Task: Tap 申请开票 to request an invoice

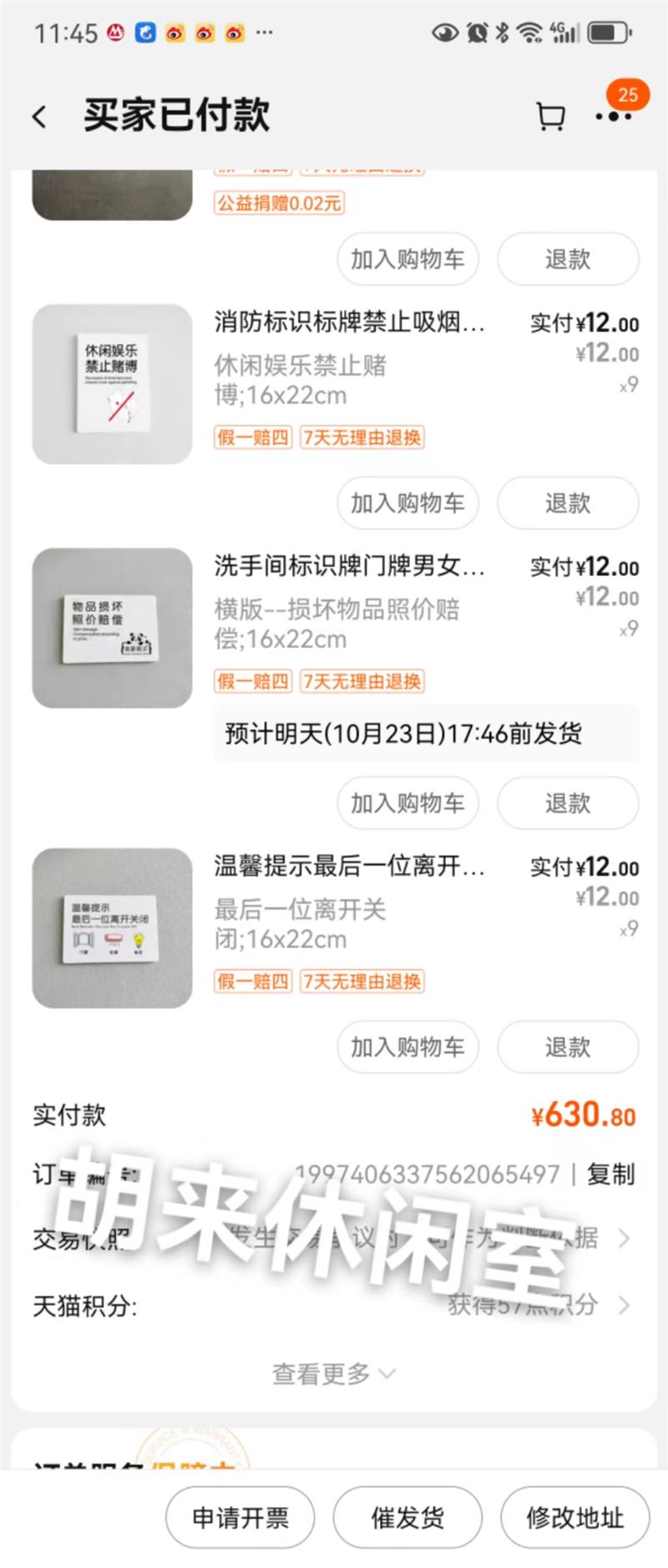Action: point(240,1517)
